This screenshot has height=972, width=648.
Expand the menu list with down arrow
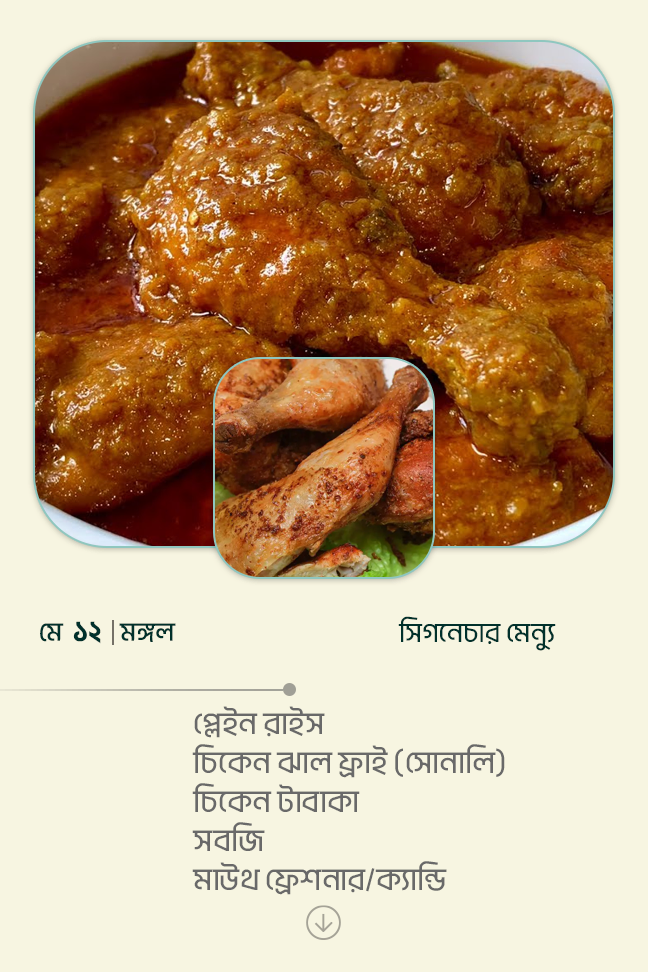(323, 922)
